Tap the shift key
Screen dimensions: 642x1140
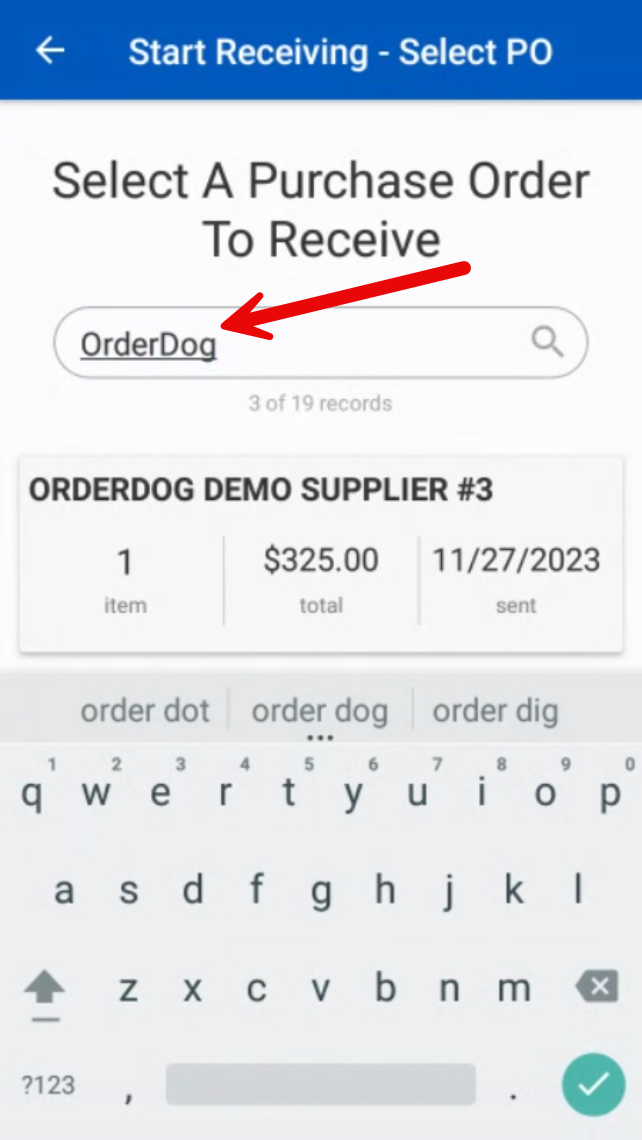[44, 990]
